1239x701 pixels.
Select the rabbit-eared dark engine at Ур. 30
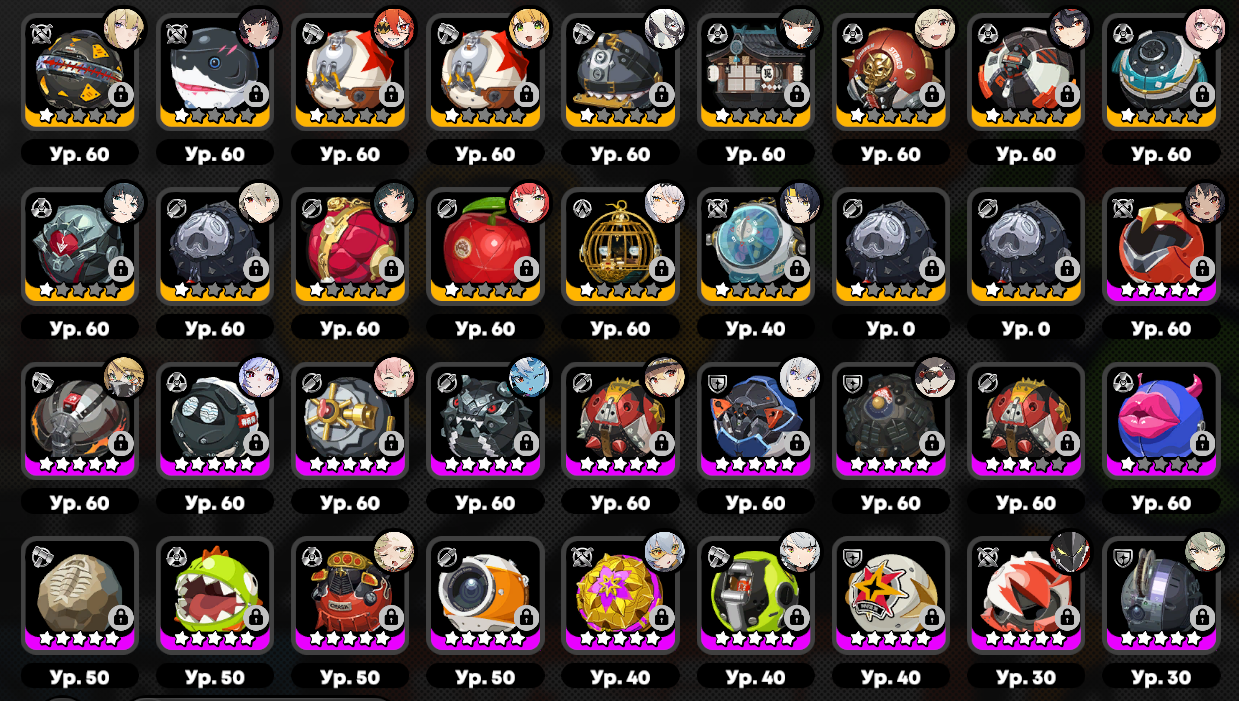pos(1160,595)
